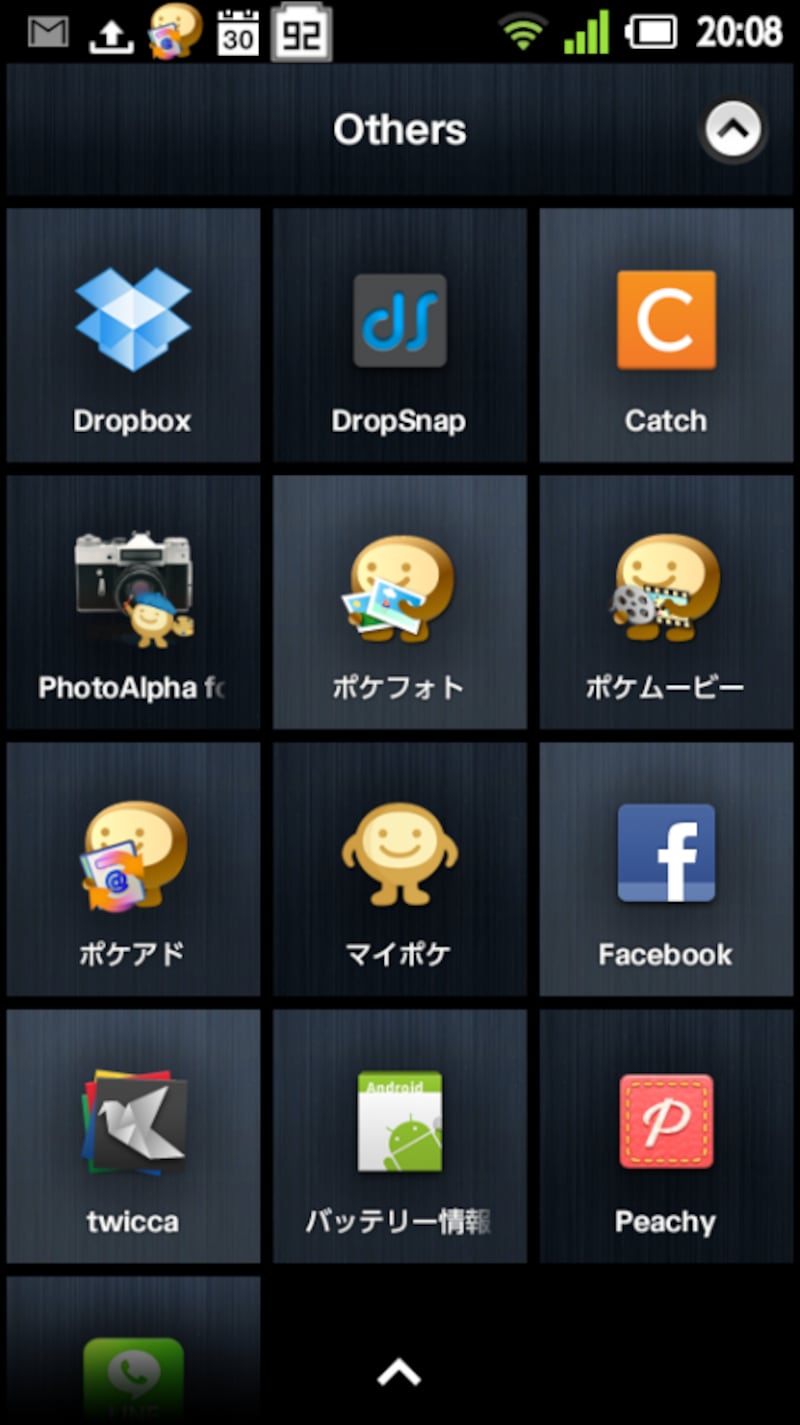Launch the twicca Twitter client
This screenshot has height=1425, width=800.
[132, 1137]
